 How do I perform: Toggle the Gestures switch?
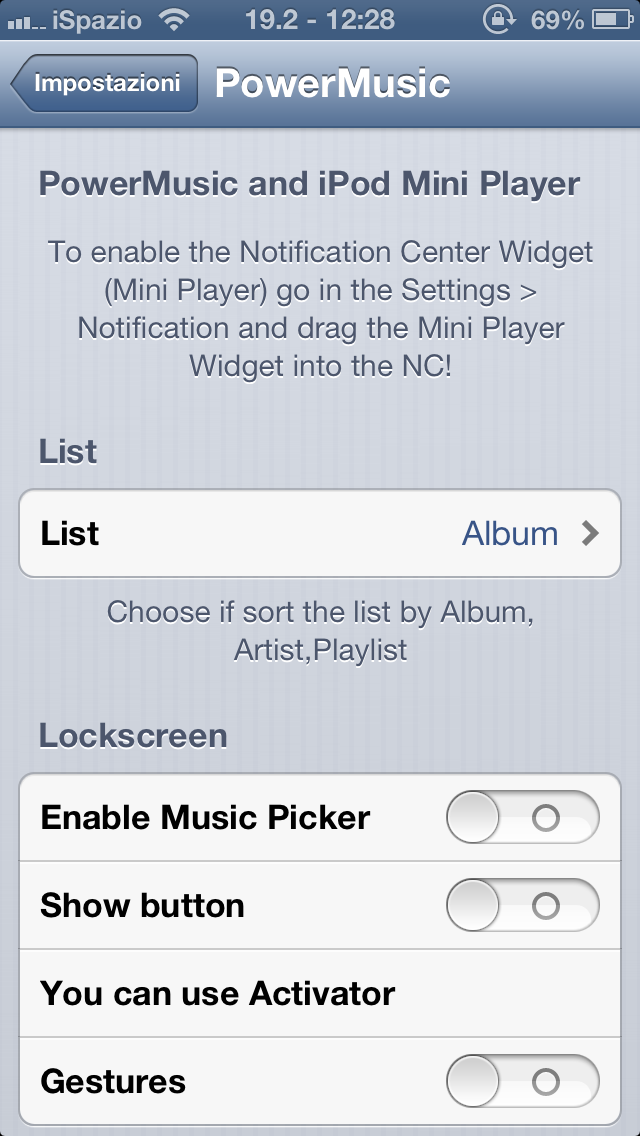coord(522,1082)
